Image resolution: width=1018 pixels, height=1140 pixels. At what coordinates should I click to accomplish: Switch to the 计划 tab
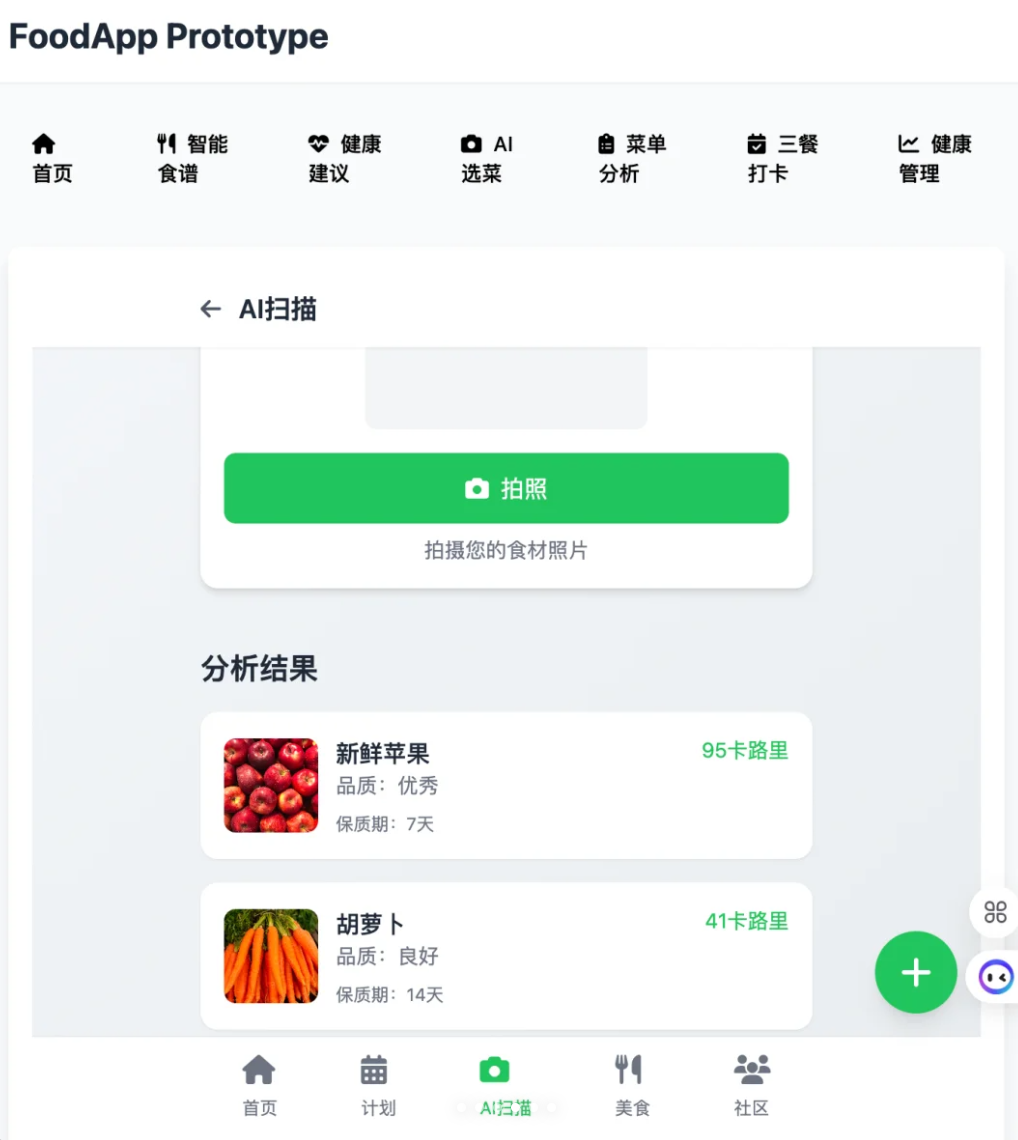coord(377,1084)
